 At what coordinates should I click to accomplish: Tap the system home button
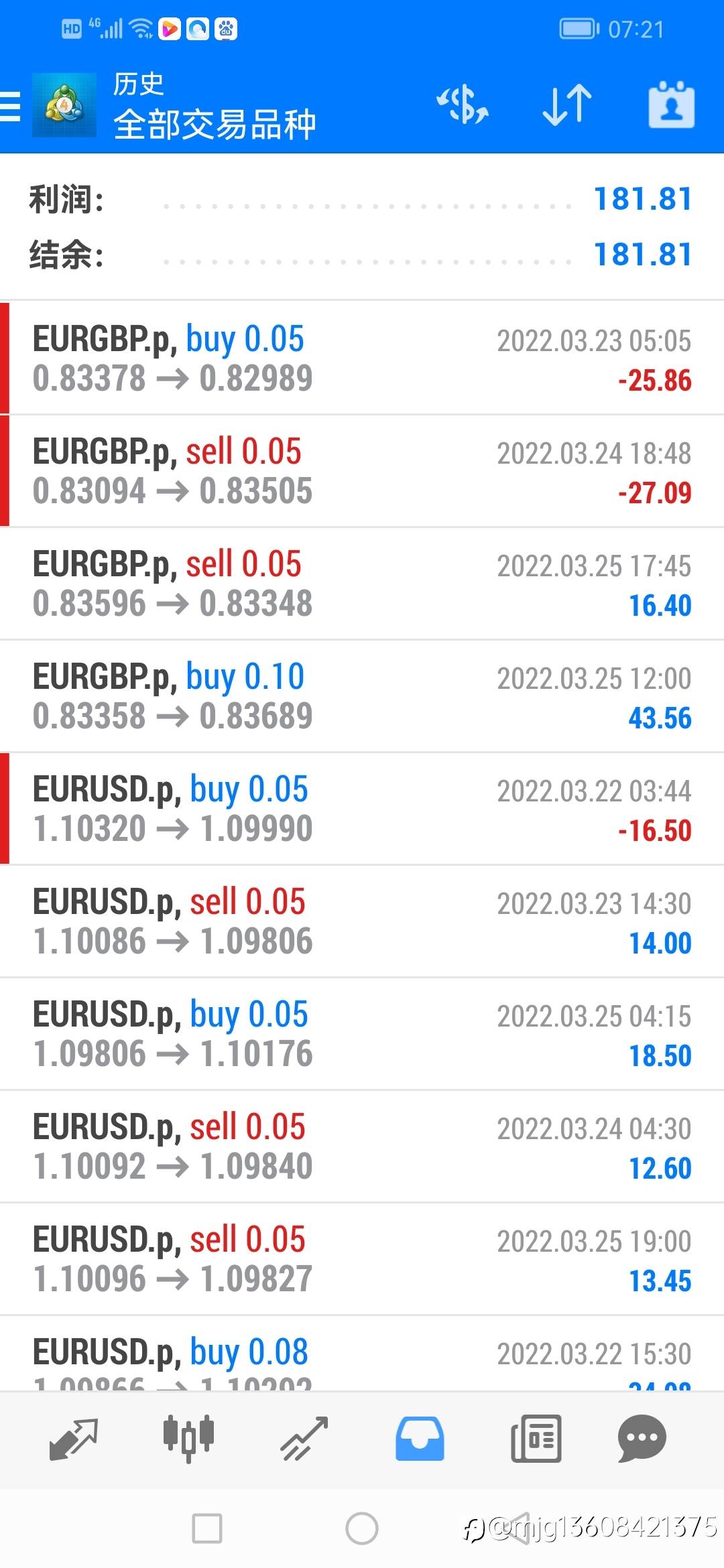pyautogui.click(x=362, y=1528)
